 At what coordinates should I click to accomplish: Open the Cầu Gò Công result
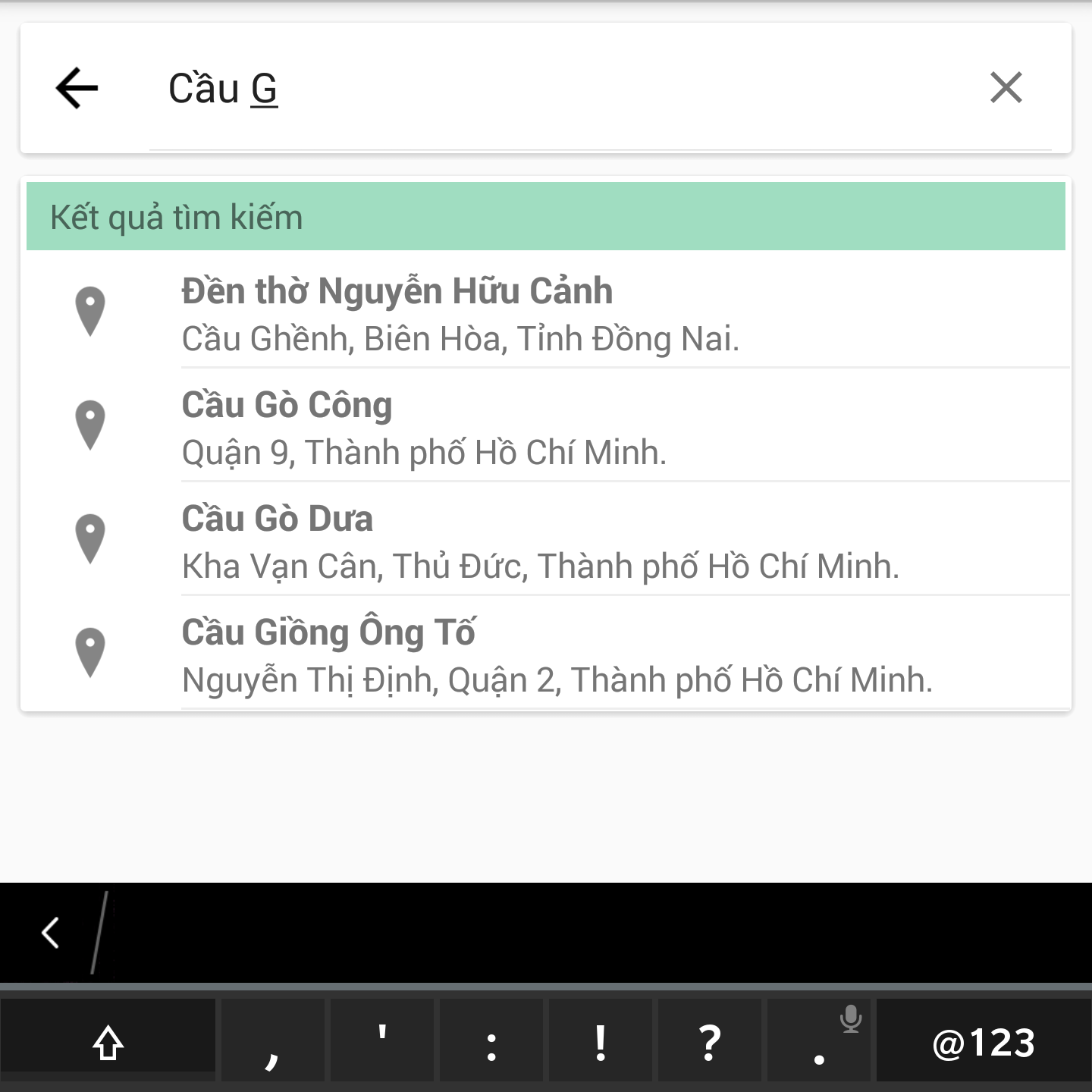click(x=546, y=426)
